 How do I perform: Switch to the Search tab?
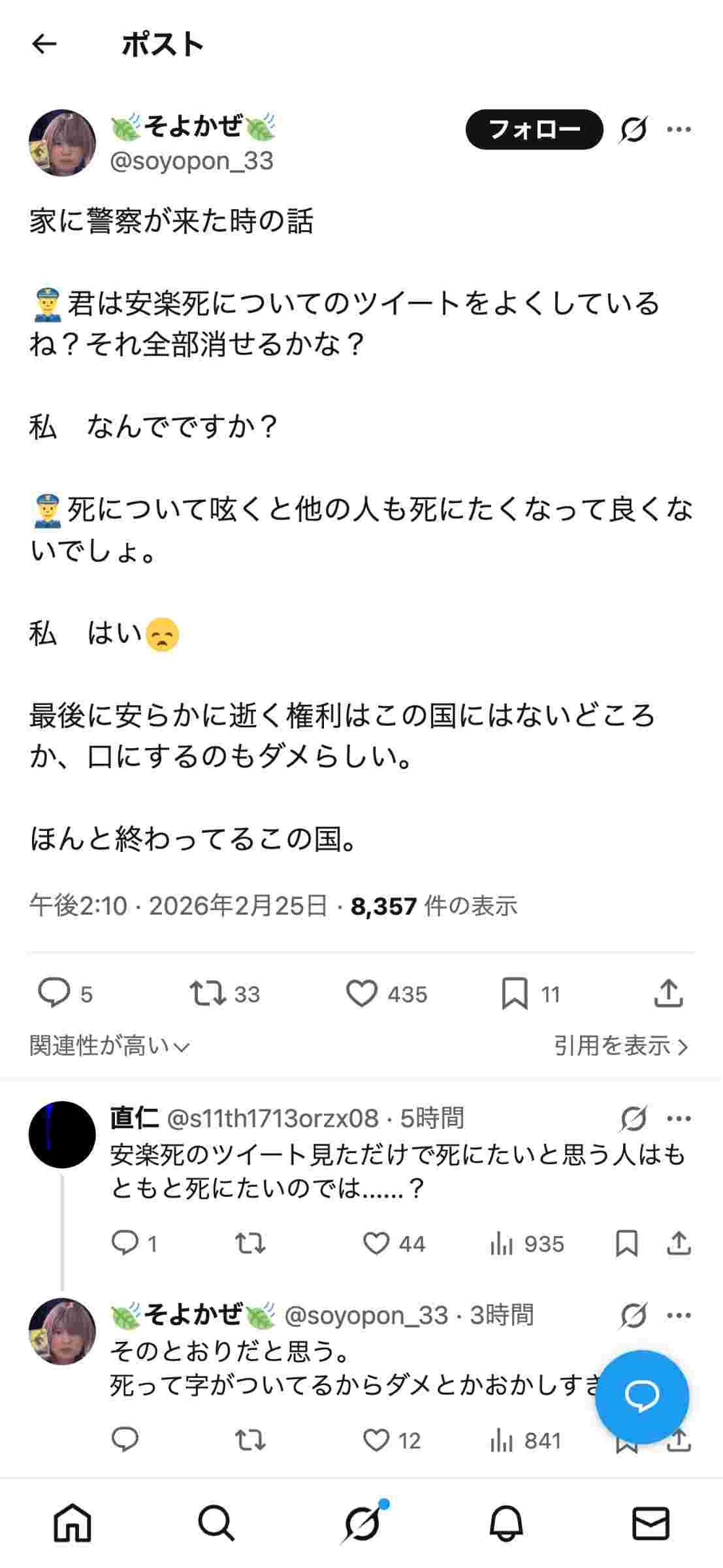pos(216,1524)
